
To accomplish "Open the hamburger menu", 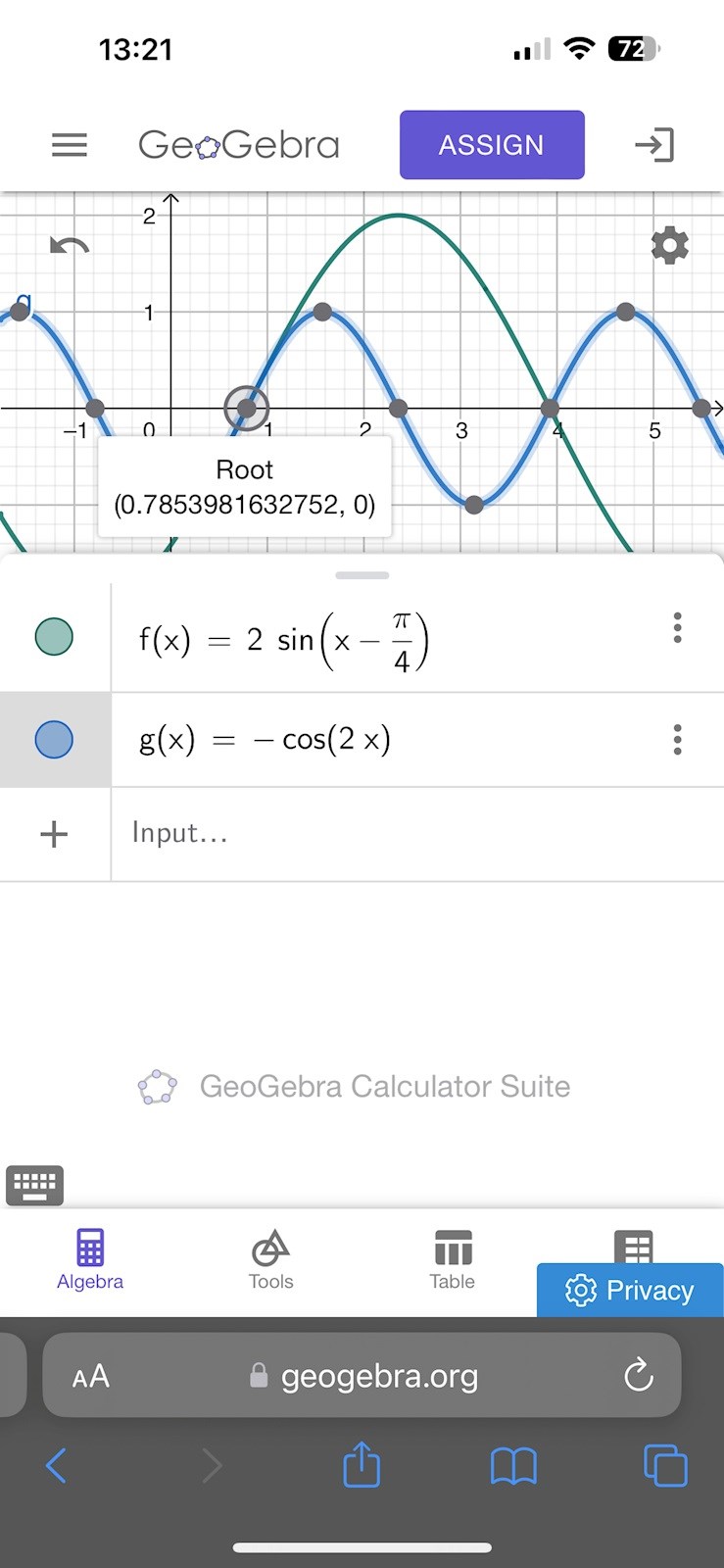I will tap(70, 145).
